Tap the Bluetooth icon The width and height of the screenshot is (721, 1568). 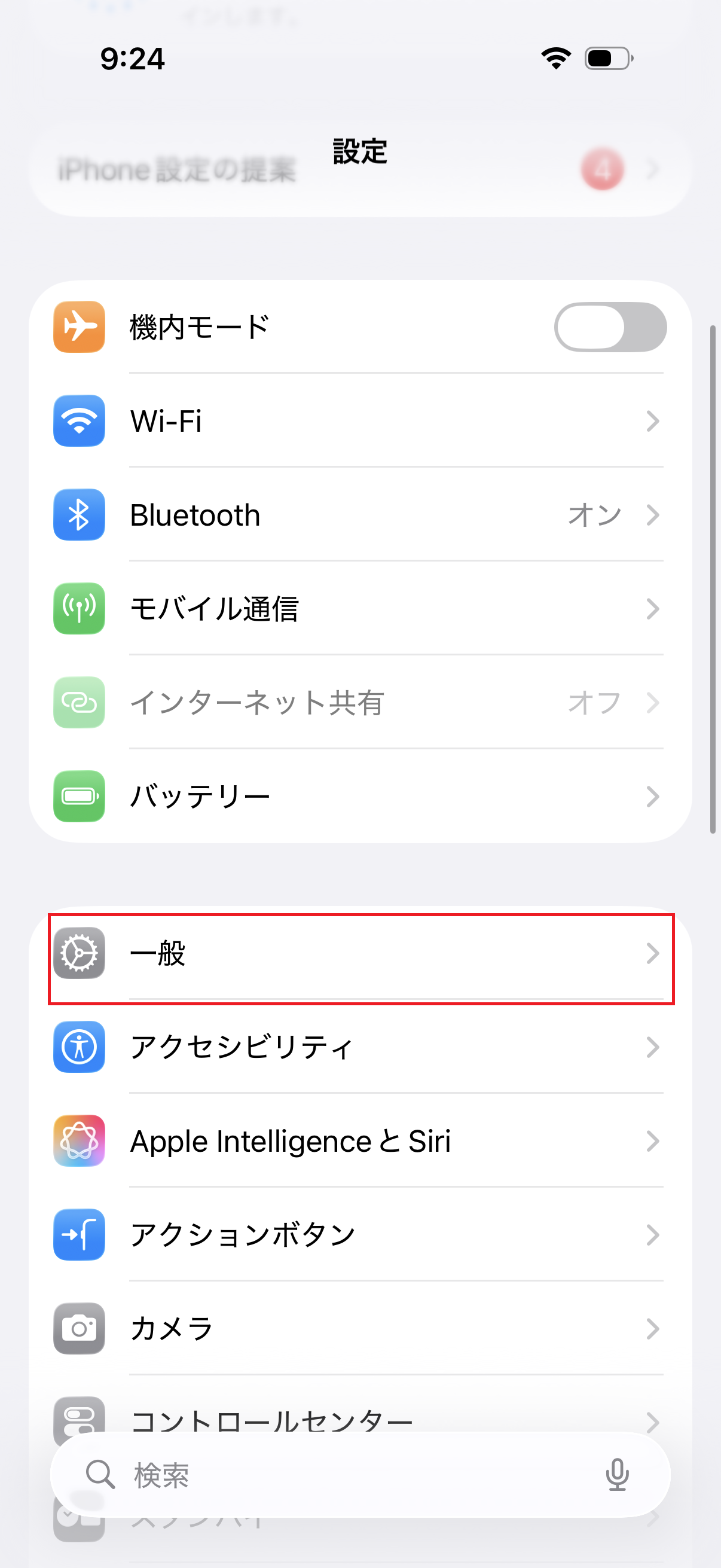click(79, 515)
